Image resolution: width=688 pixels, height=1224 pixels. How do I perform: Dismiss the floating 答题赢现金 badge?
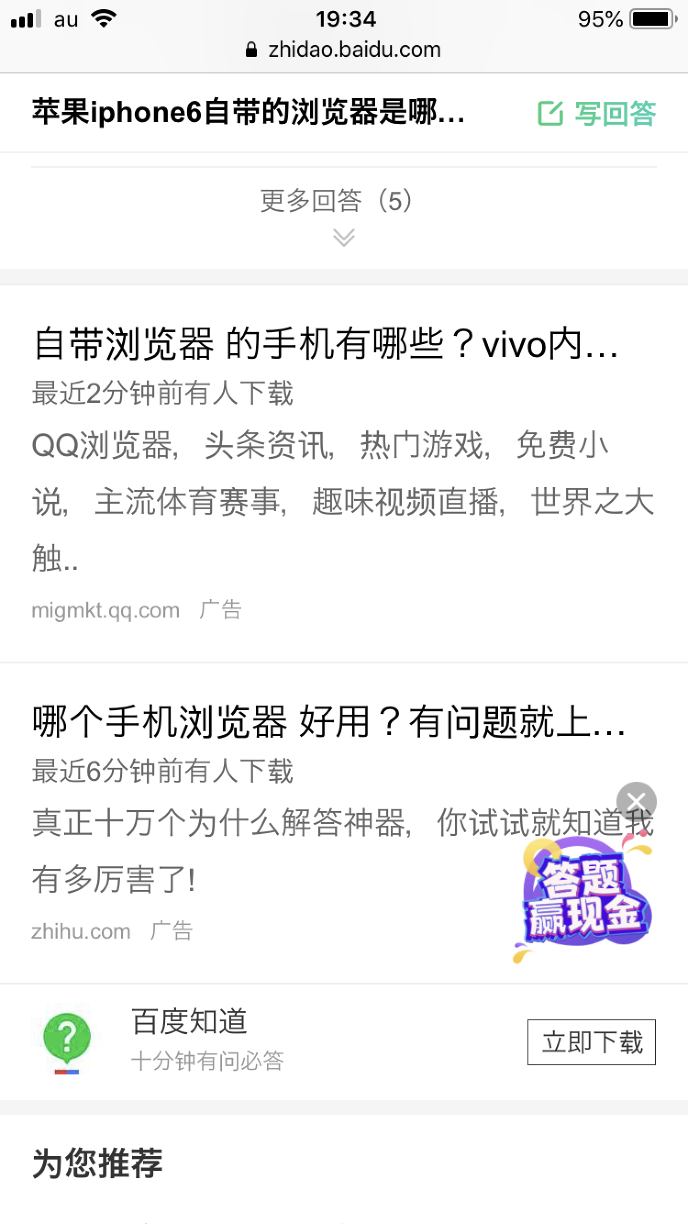[x=636, y=802]
